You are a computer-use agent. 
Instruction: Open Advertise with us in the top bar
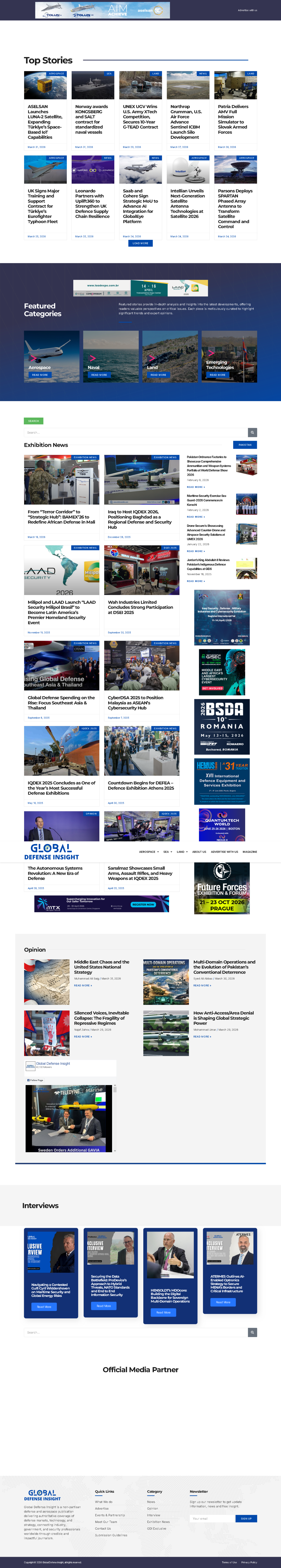point(247,10)
